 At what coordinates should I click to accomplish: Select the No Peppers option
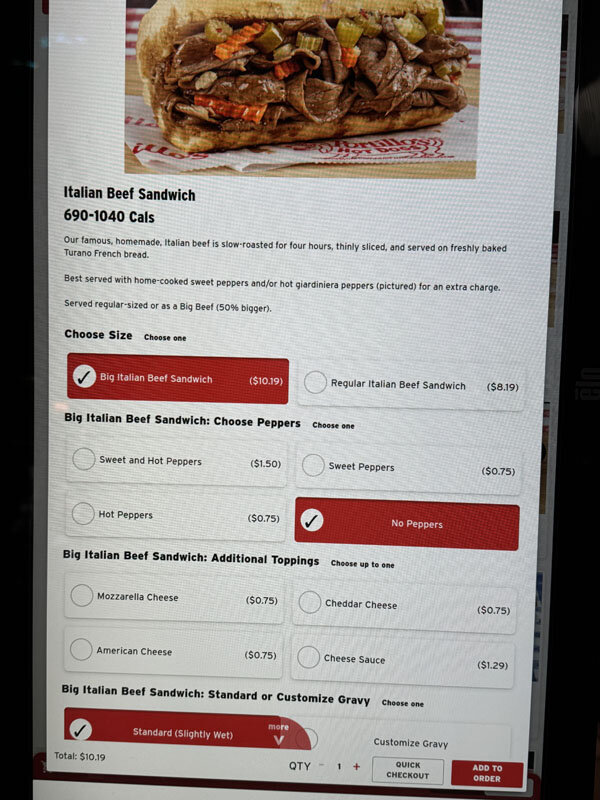407,523
